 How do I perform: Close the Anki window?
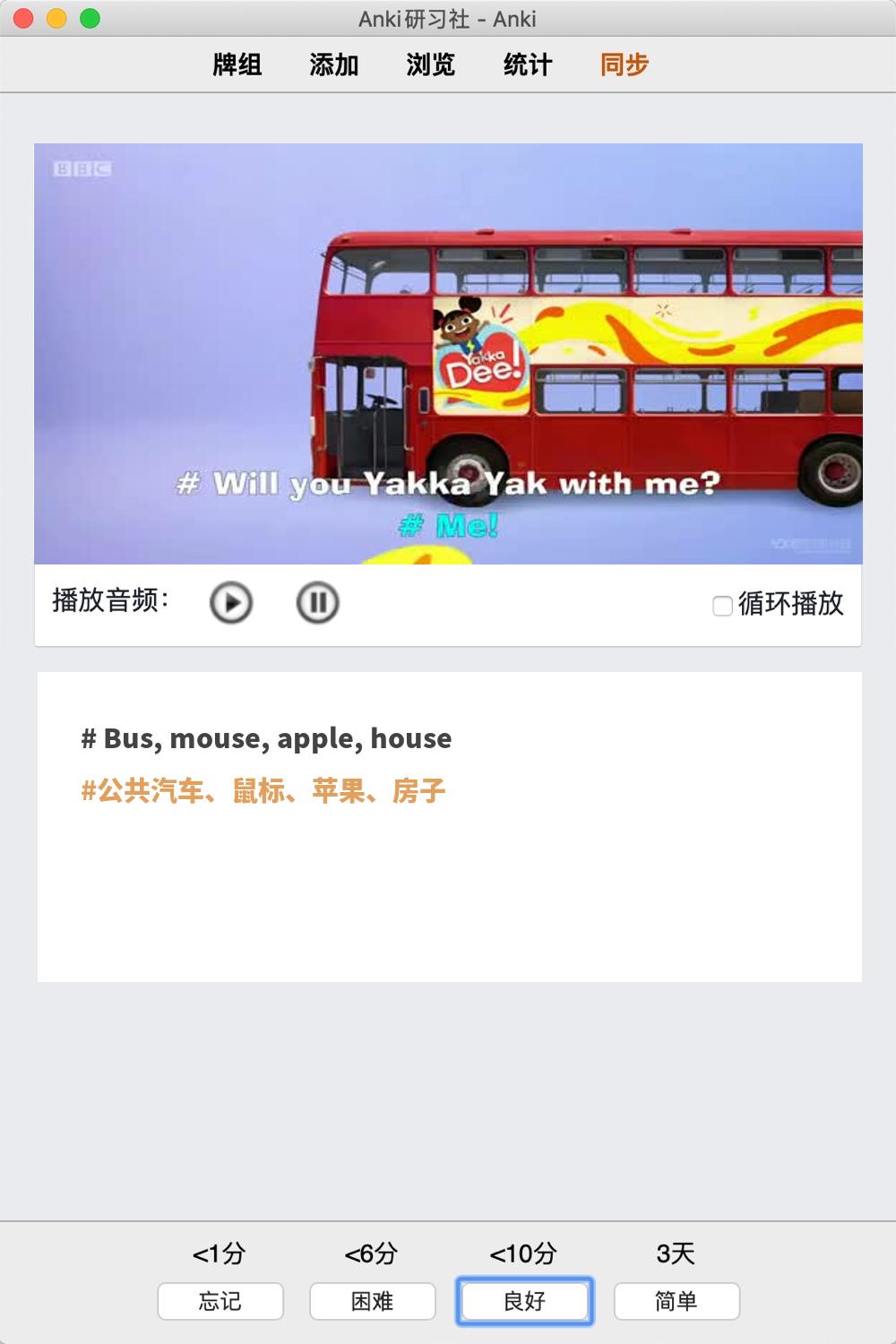24,18
